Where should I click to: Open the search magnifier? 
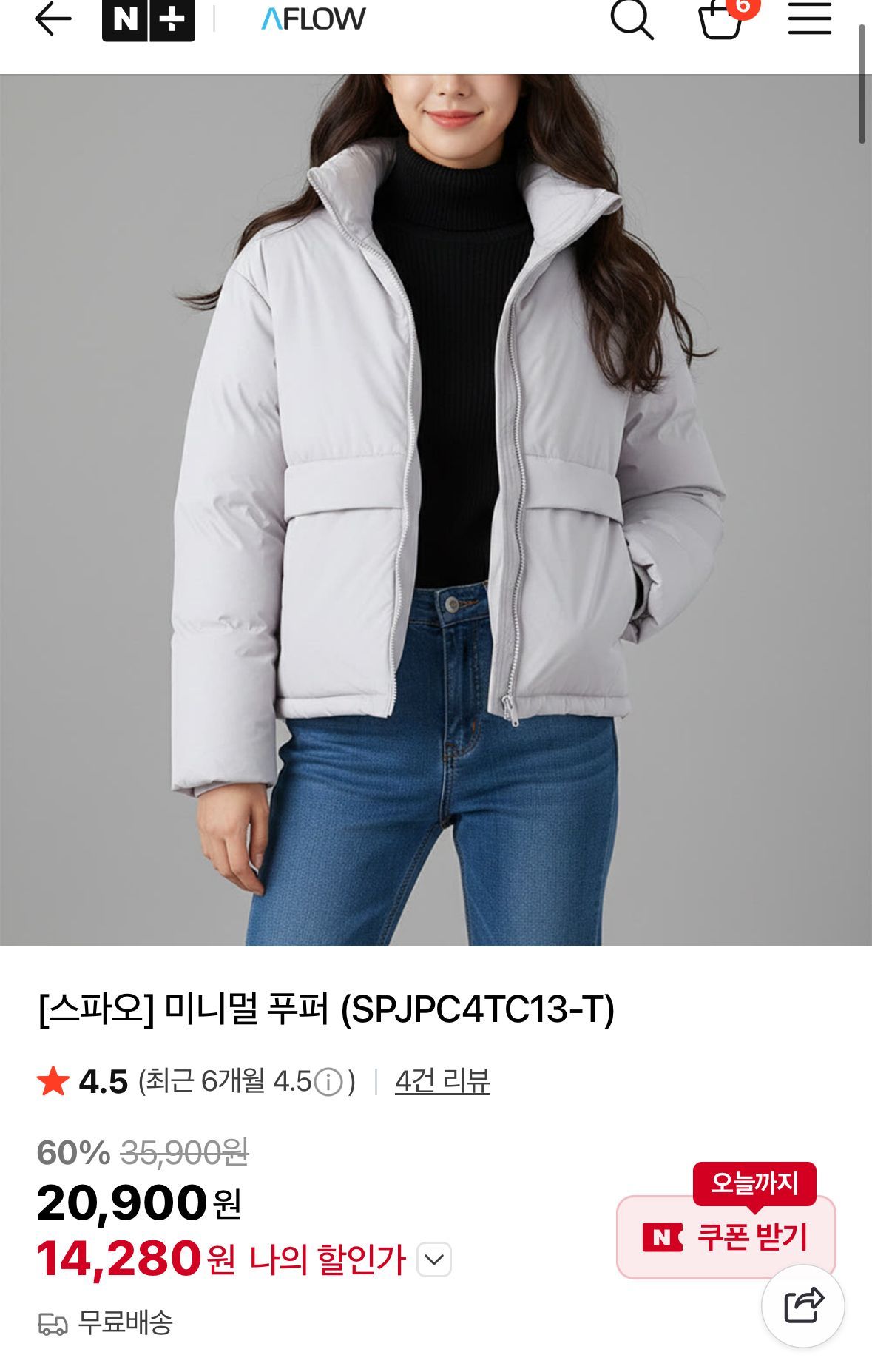click(632, 19)
